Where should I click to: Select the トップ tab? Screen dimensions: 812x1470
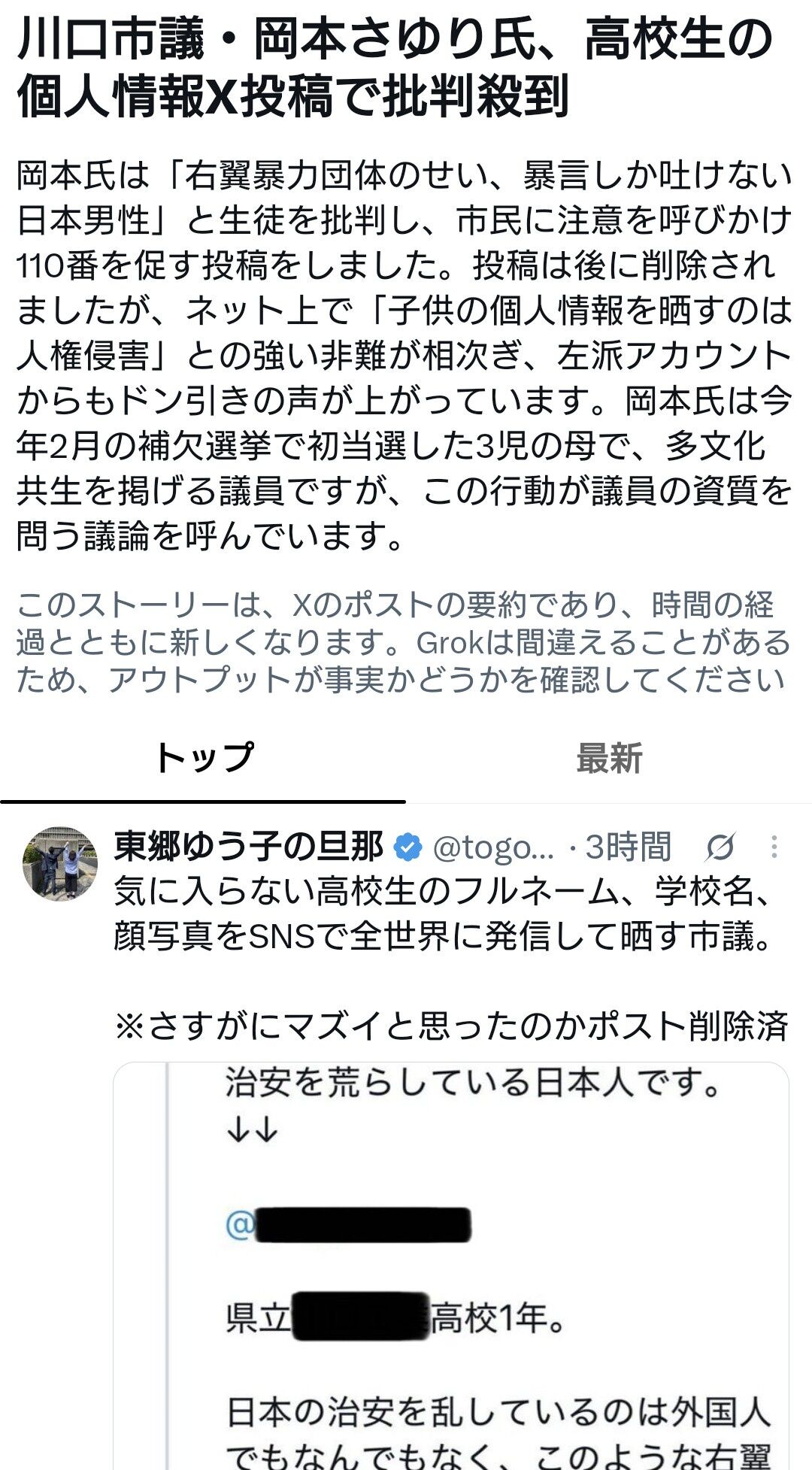tap(203, 759)
